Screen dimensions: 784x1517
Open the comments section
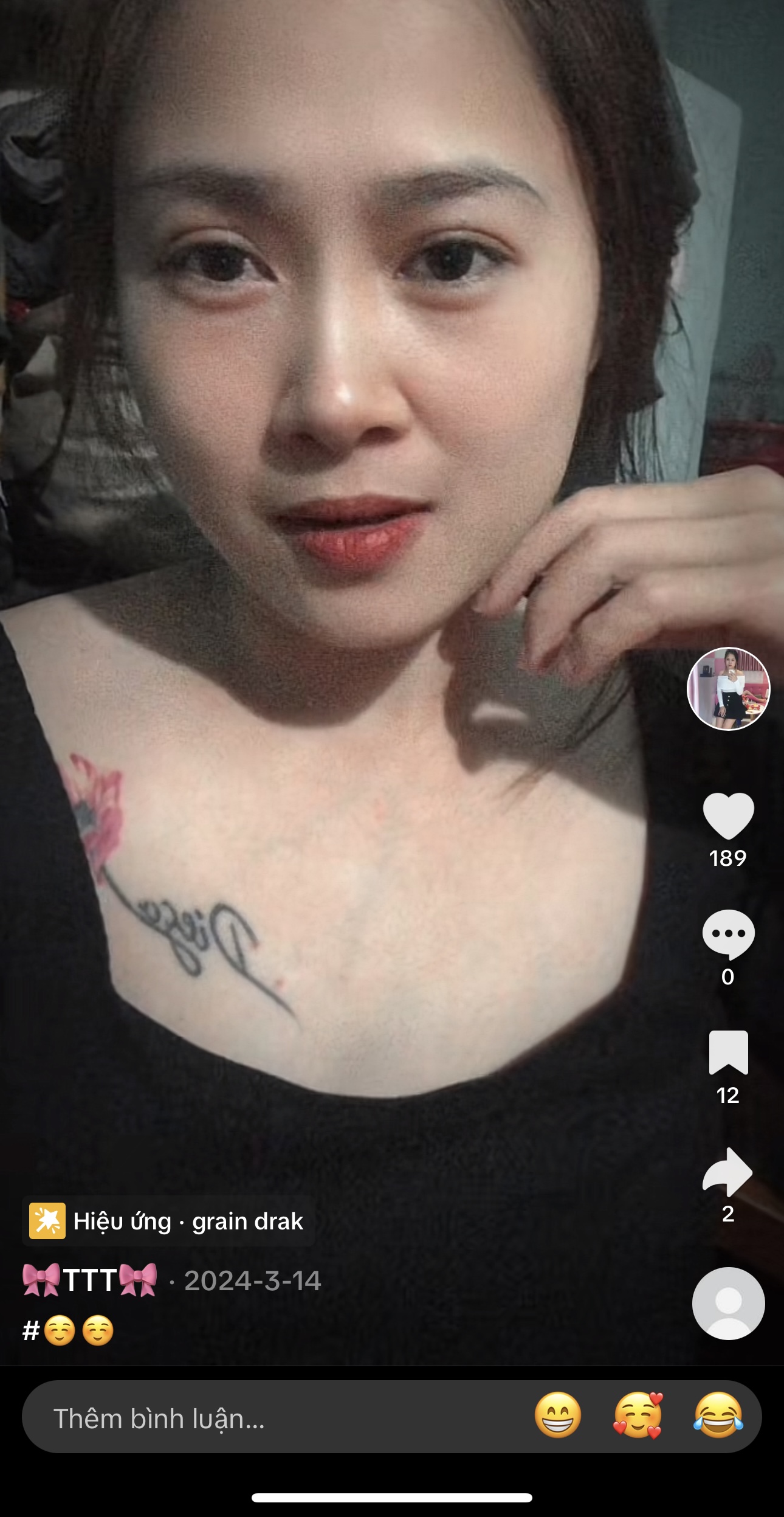(728, 935)
